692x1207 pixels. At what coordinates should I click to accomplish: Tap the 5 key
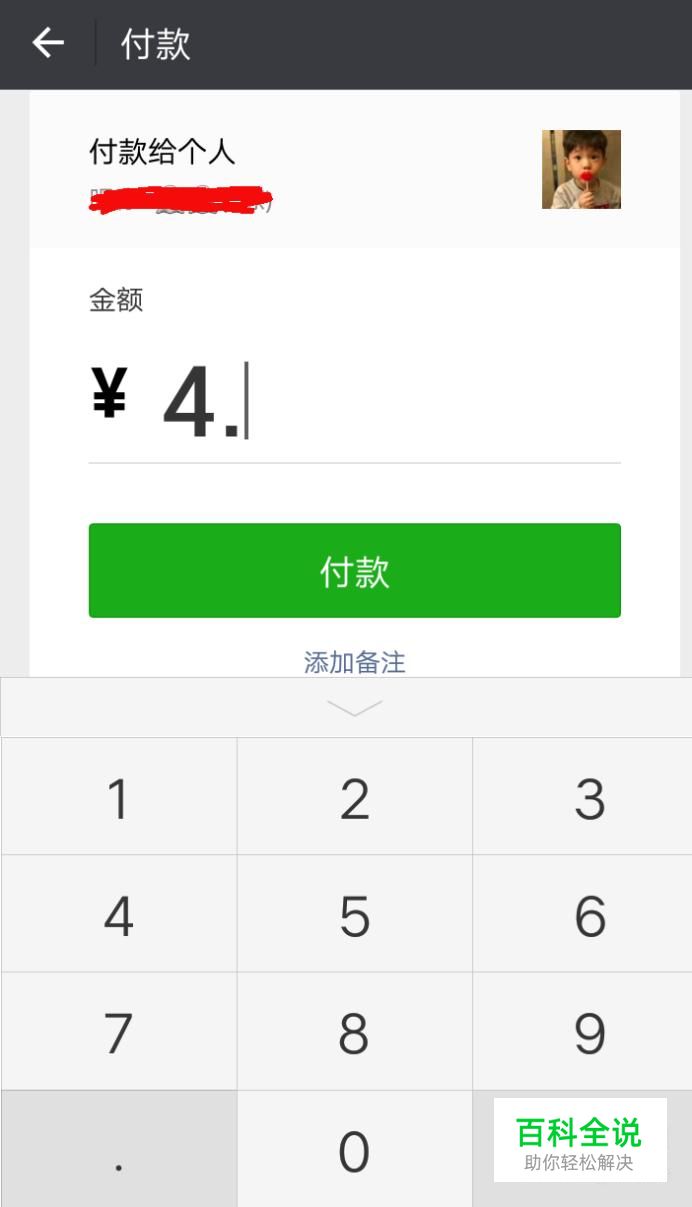click(355, 914)
